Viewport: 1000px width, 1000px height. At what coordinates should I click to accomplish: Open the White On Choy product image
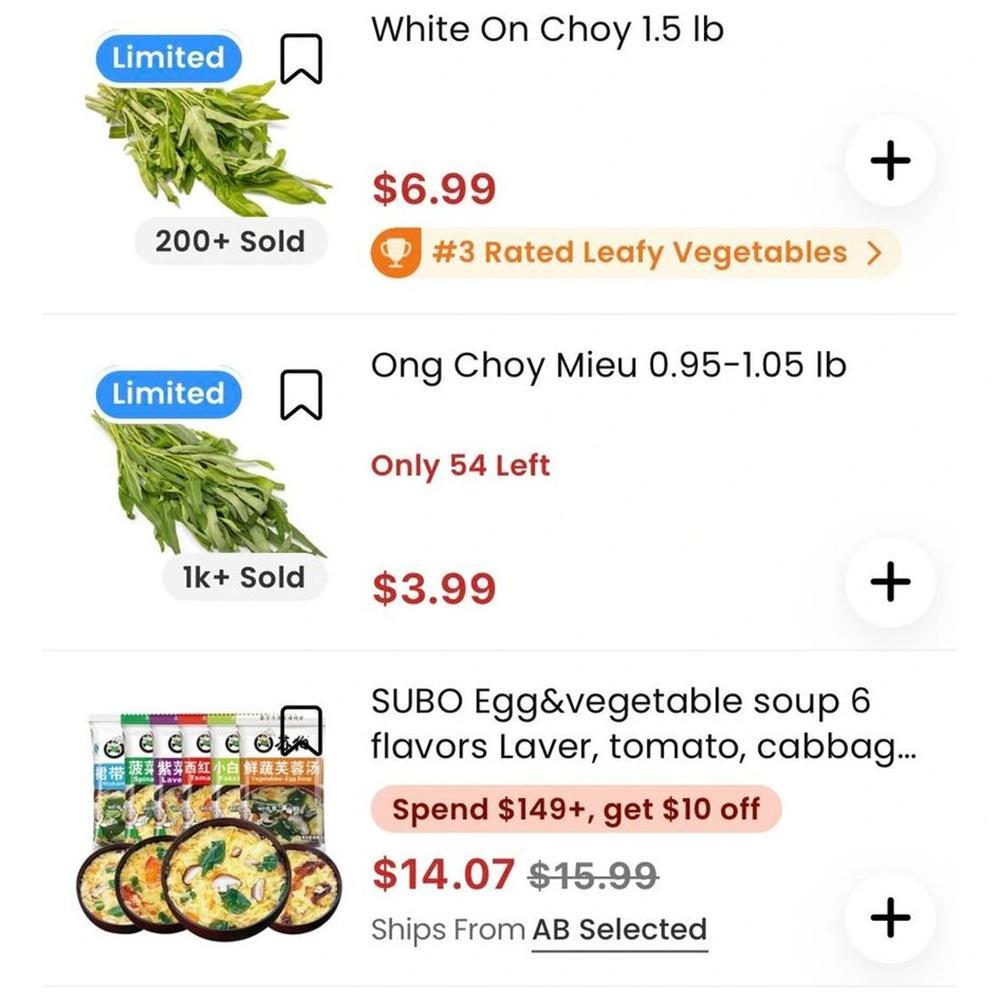205,145
